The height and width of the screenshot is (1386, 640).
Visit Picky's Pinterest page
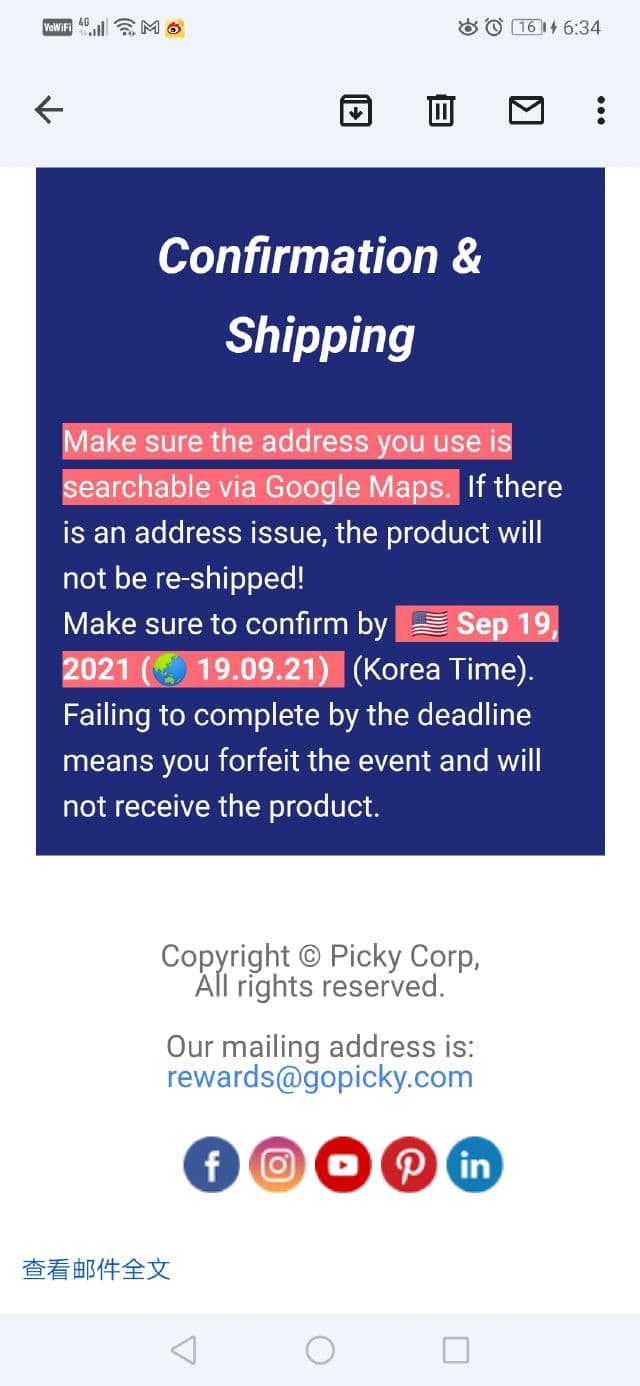pos(409,1165)
